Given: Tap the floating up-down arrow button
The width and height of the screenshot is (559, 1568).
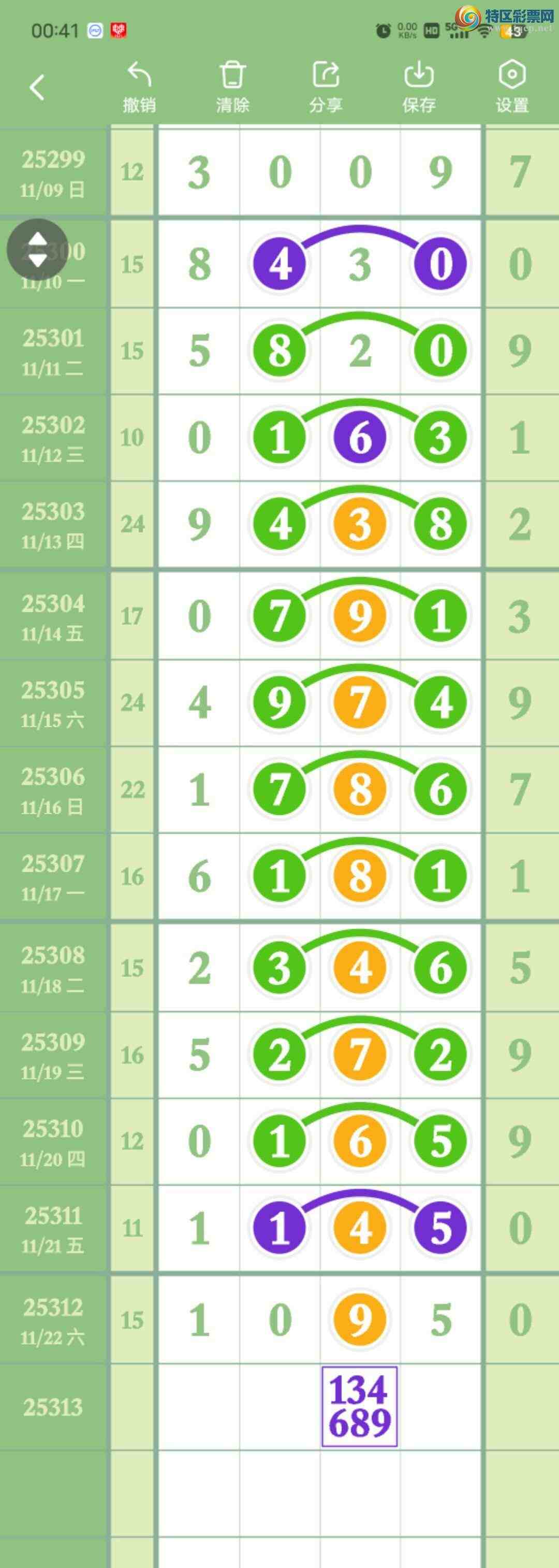Looking at the screenshot, I should [x=37, y=250].
